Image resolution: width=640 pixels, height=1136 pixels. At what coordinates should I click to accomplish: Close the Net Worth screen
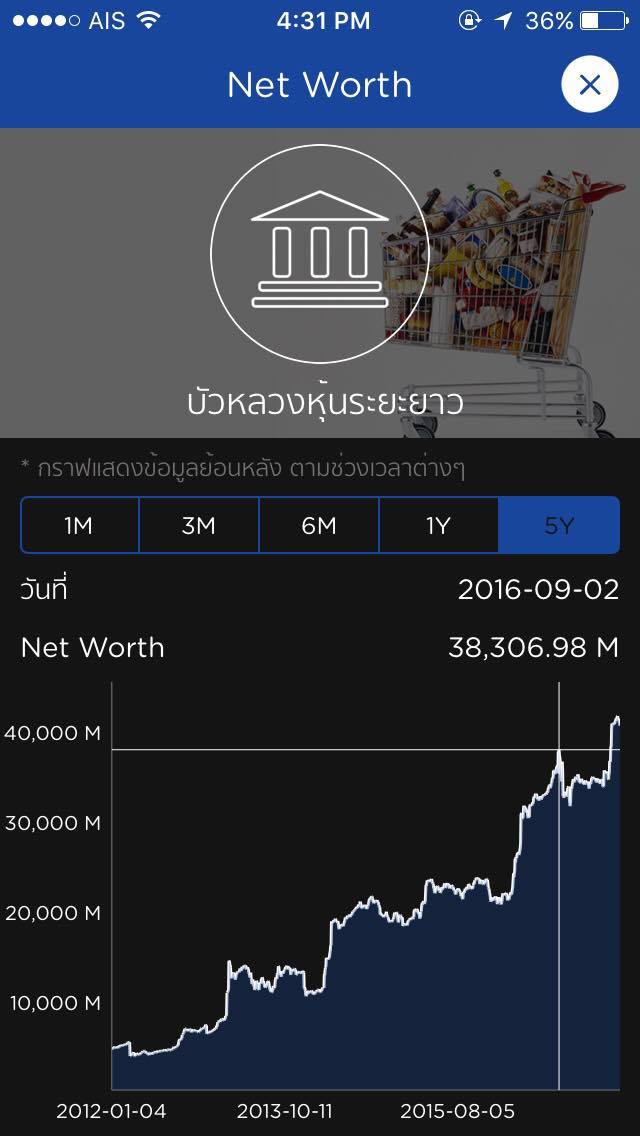[590, 85]
